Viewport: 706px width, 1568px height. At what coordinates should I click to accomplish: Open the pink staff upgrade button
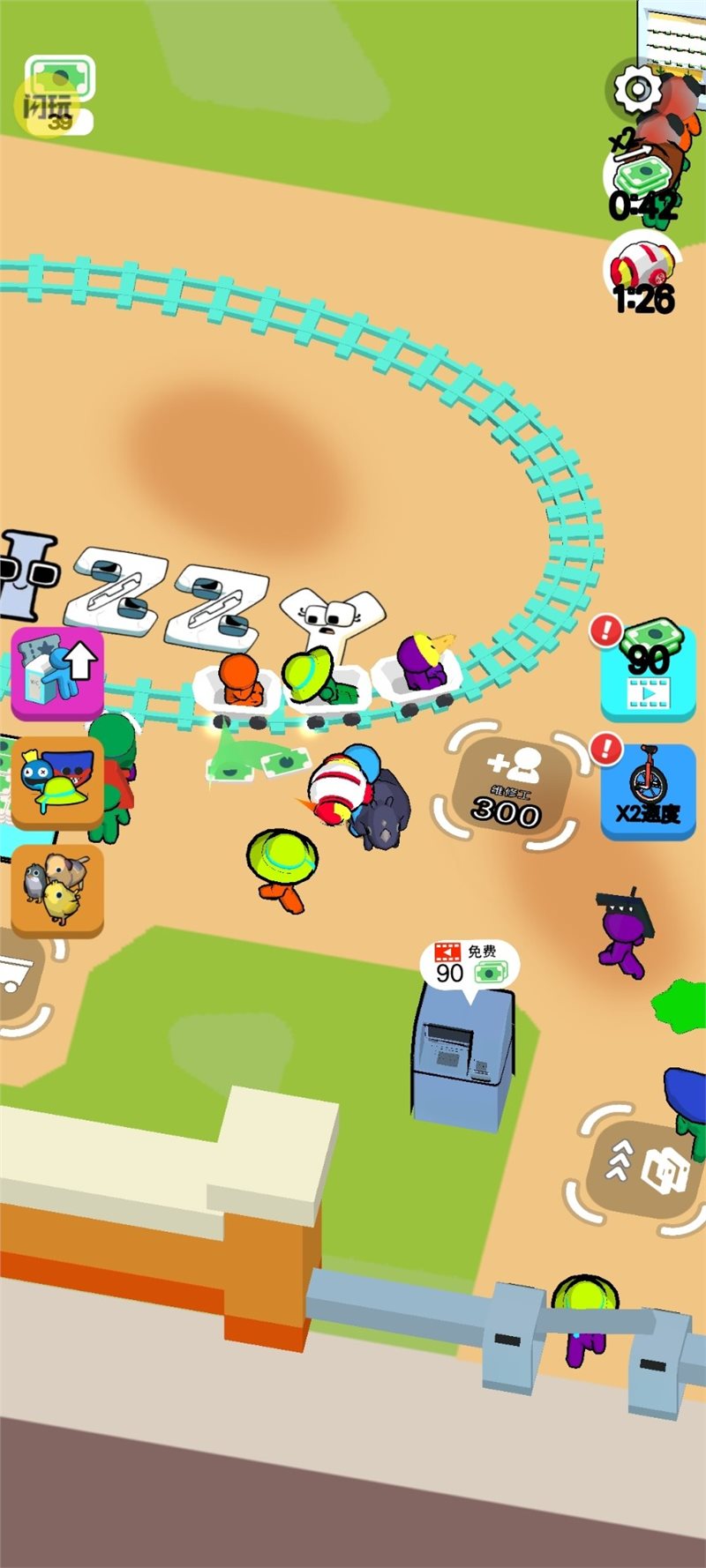(57, 673)
